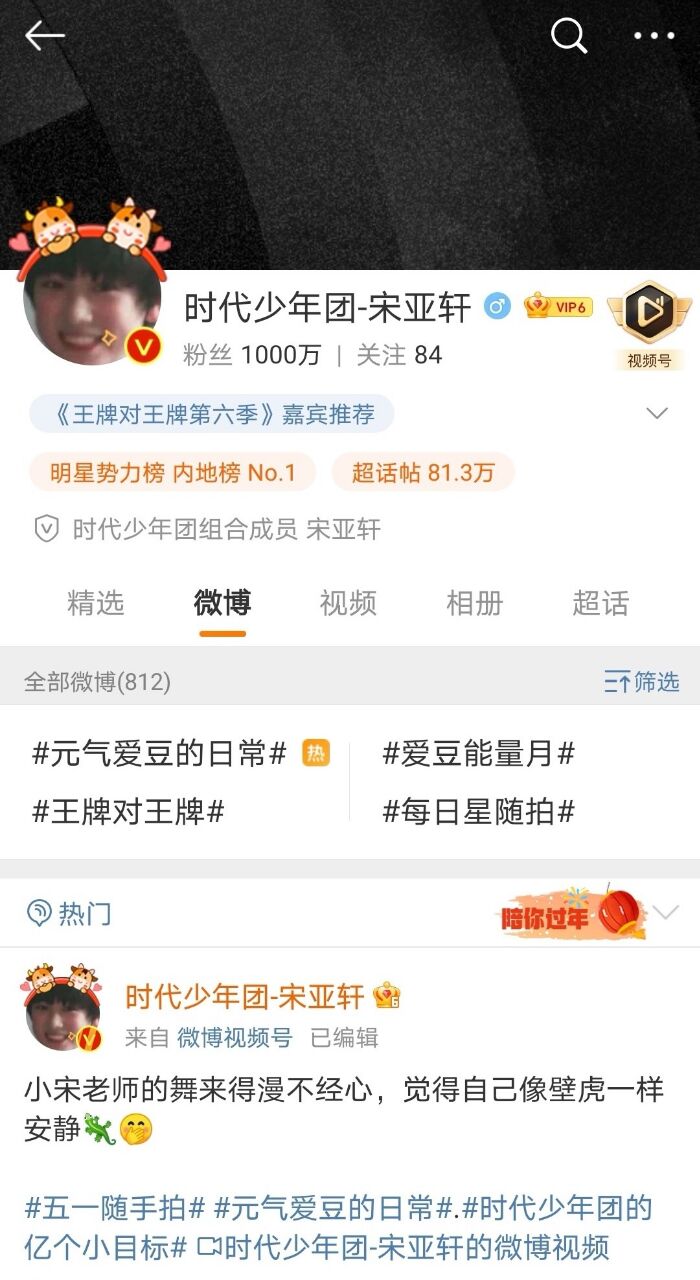Open the #爱豆能量月# topic
700x1280 pixels.
tap(479, 754)
